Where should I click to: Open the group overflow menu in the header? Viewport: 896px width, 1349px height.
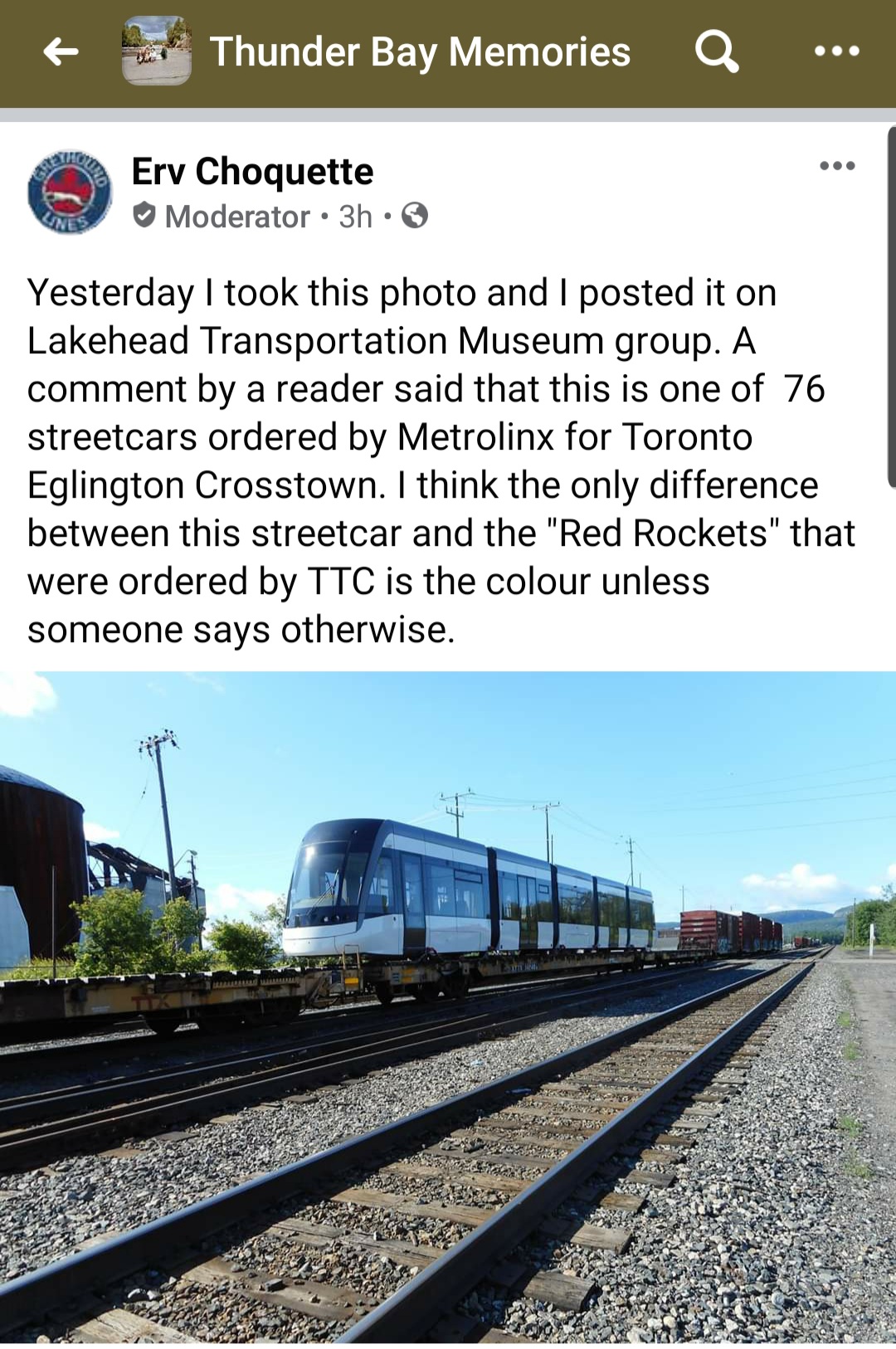pyautogui.click(x=836, y=51)
